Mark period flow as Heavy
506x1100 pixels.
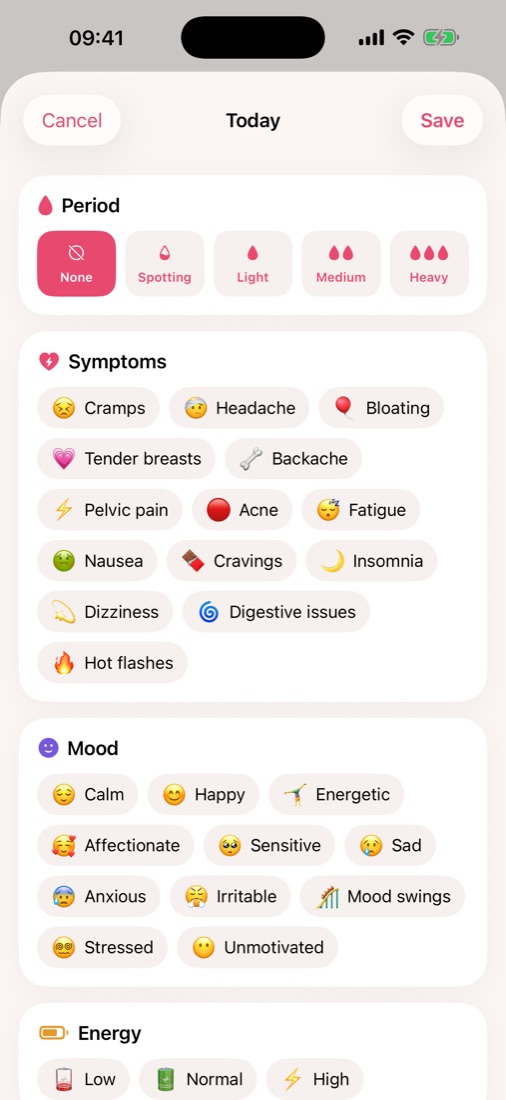point(429,264)
